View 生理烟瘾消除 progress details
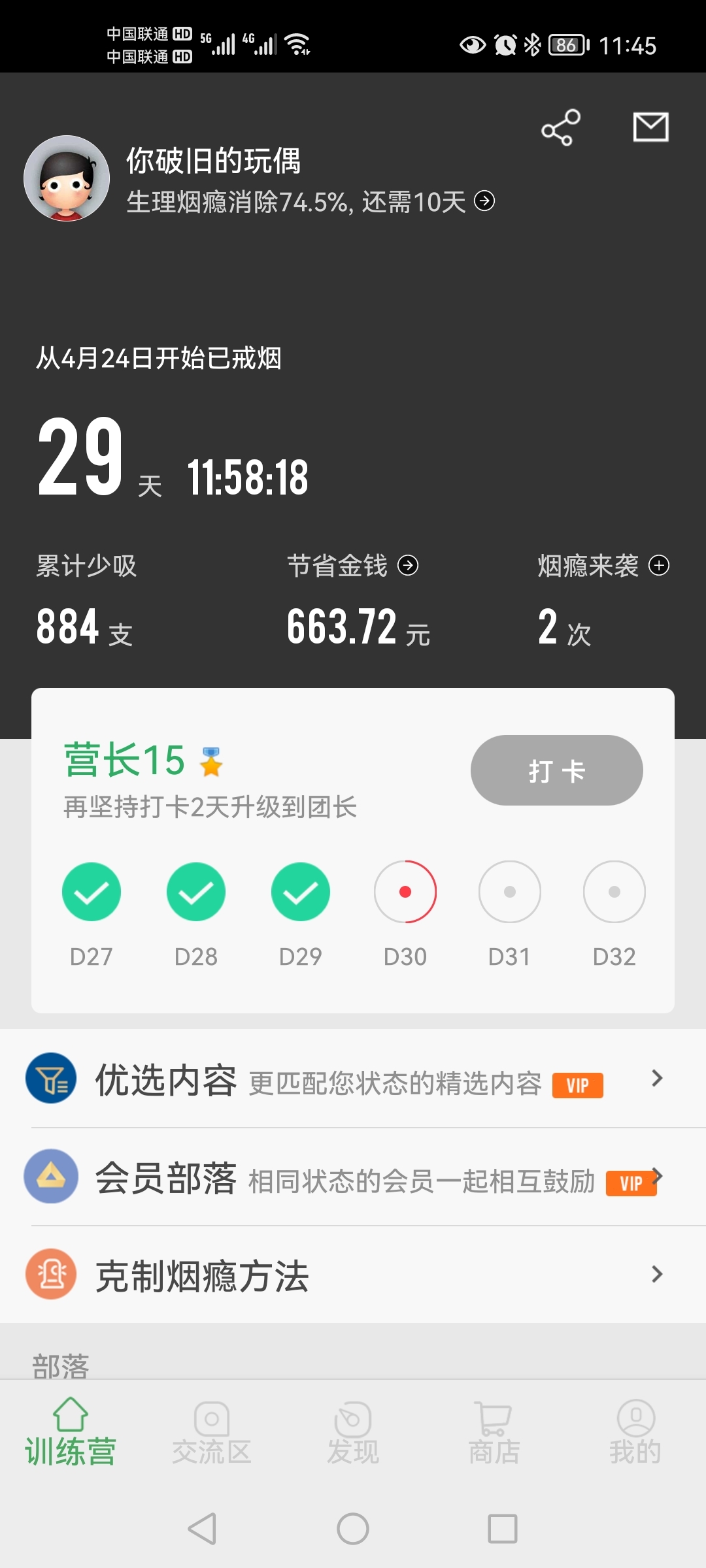The width and height of the screenshot is (706, 1568). point(484,201)
